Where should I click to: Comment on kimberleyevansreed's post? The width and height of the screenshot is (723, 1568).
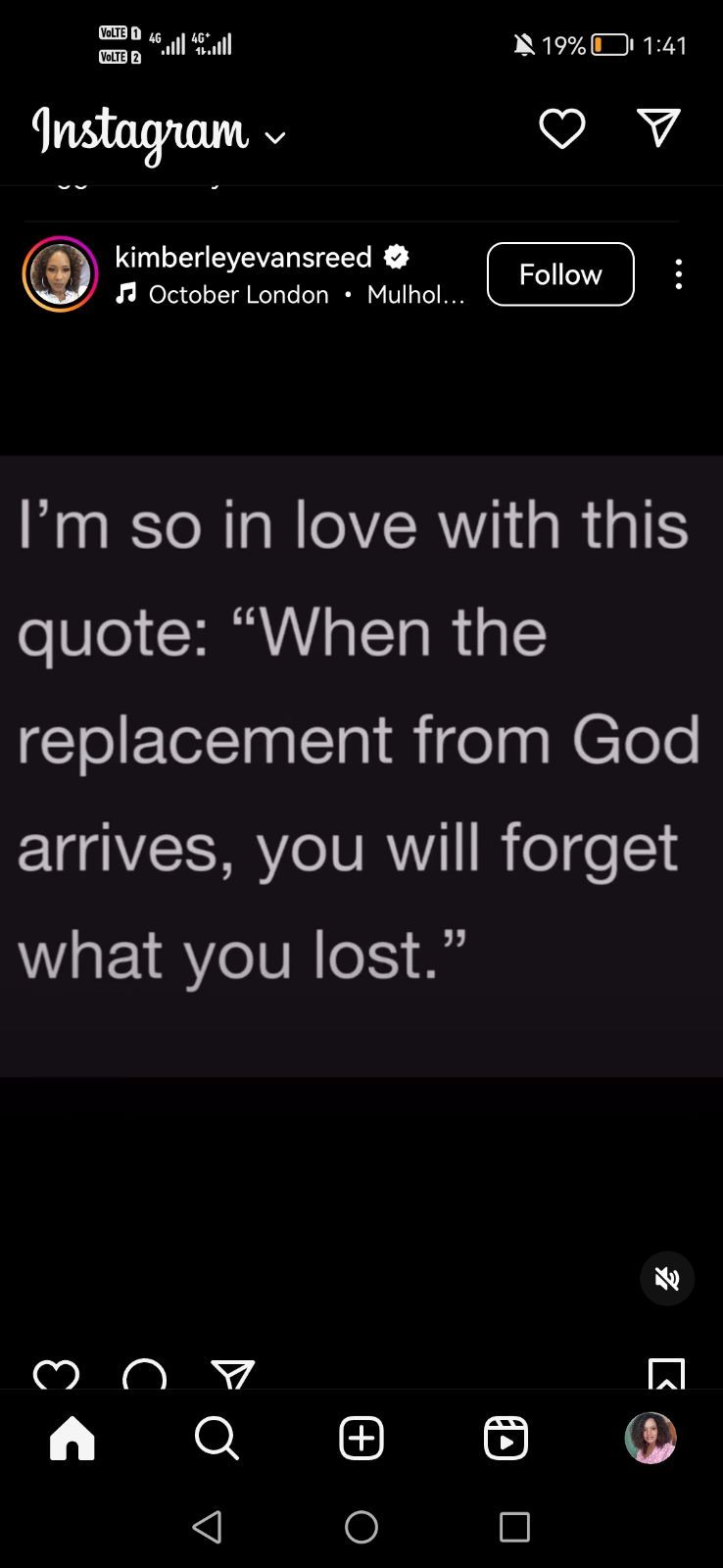[x=144, y=1375]
